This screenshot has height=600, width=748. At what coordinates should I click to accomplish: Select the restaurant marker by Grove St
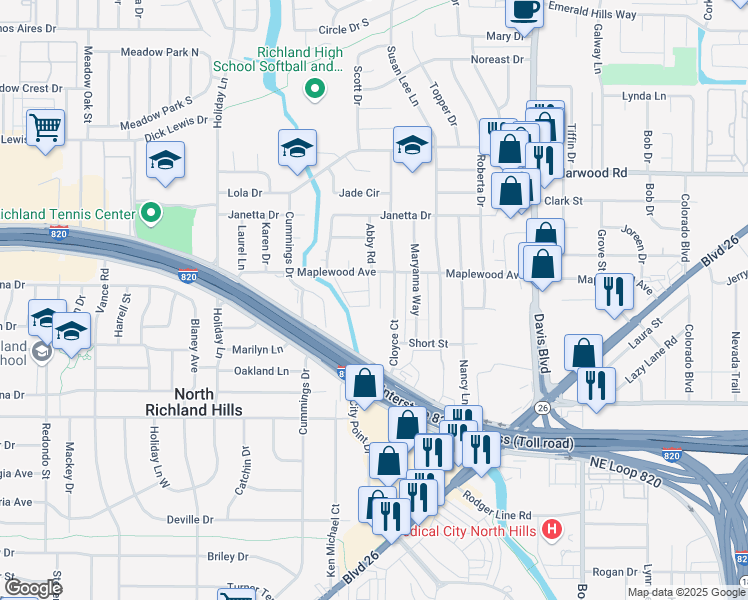click(x=614, y=293)
